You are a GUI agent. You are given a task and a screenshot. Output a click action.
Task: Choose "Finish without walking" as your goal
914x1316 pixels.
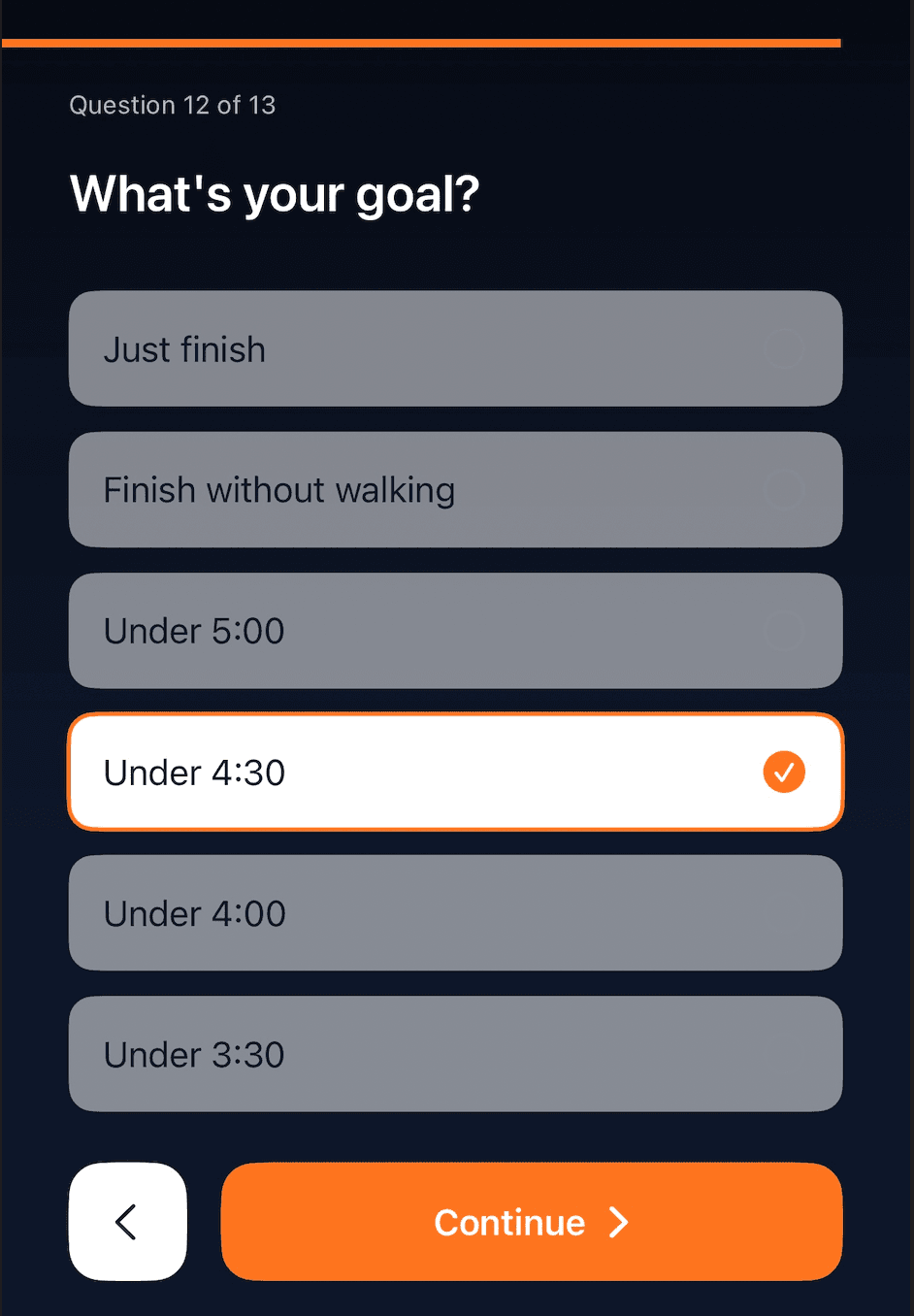pyautogui.click(x=456, y=490)
